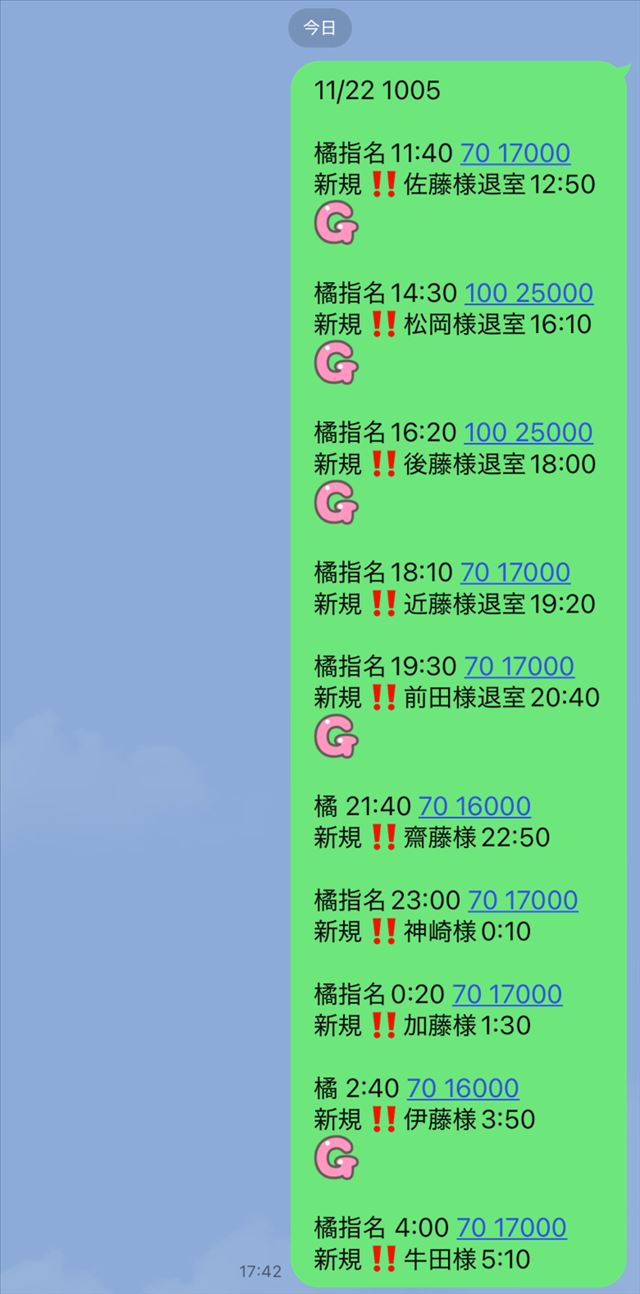Viewport: 640px width, 1294px height.
Task: Open the 100 25000 link beside 16:20
Action: (x=528, y=432)
